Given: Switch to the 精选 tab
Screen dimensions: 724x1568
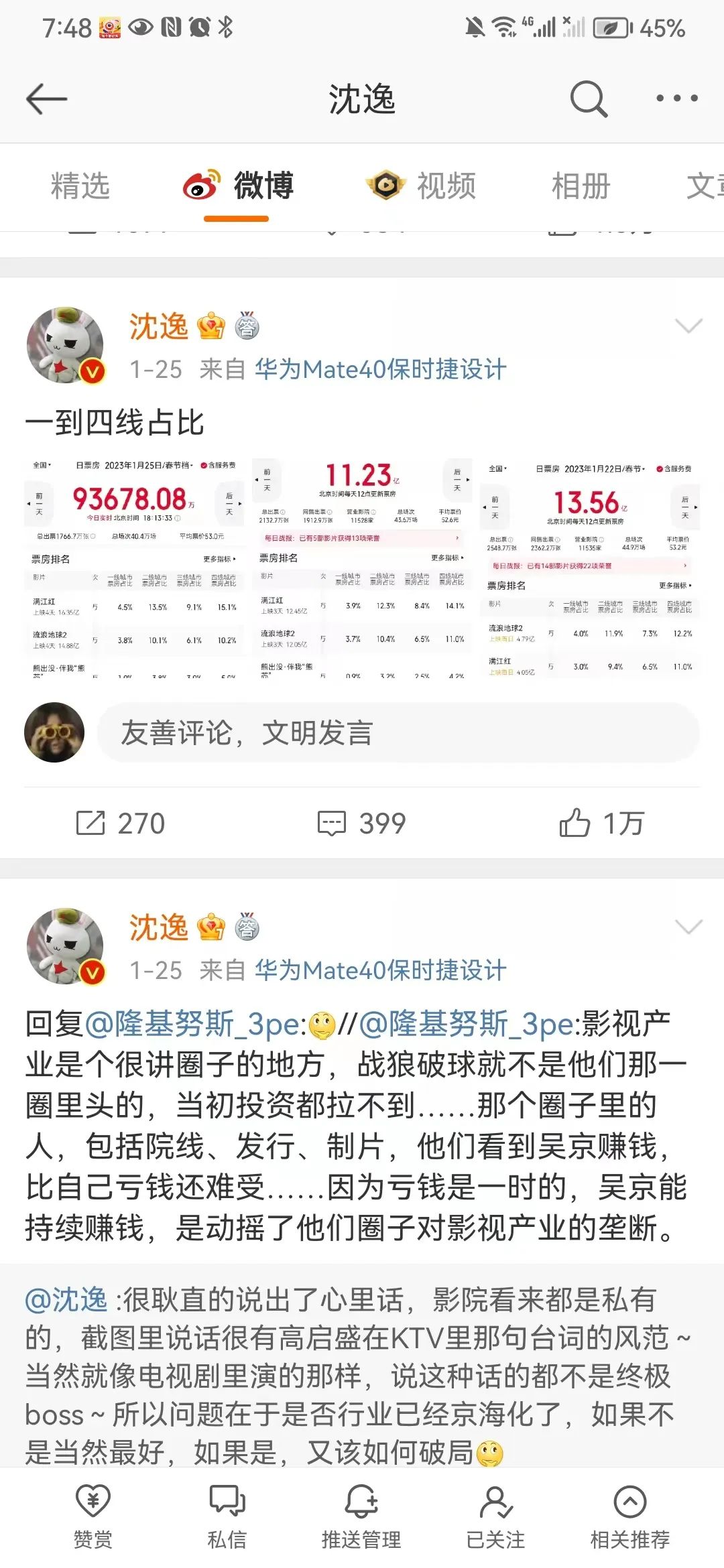Looking at the screenshot, I should pyautogui.click(x=80, y=186).
